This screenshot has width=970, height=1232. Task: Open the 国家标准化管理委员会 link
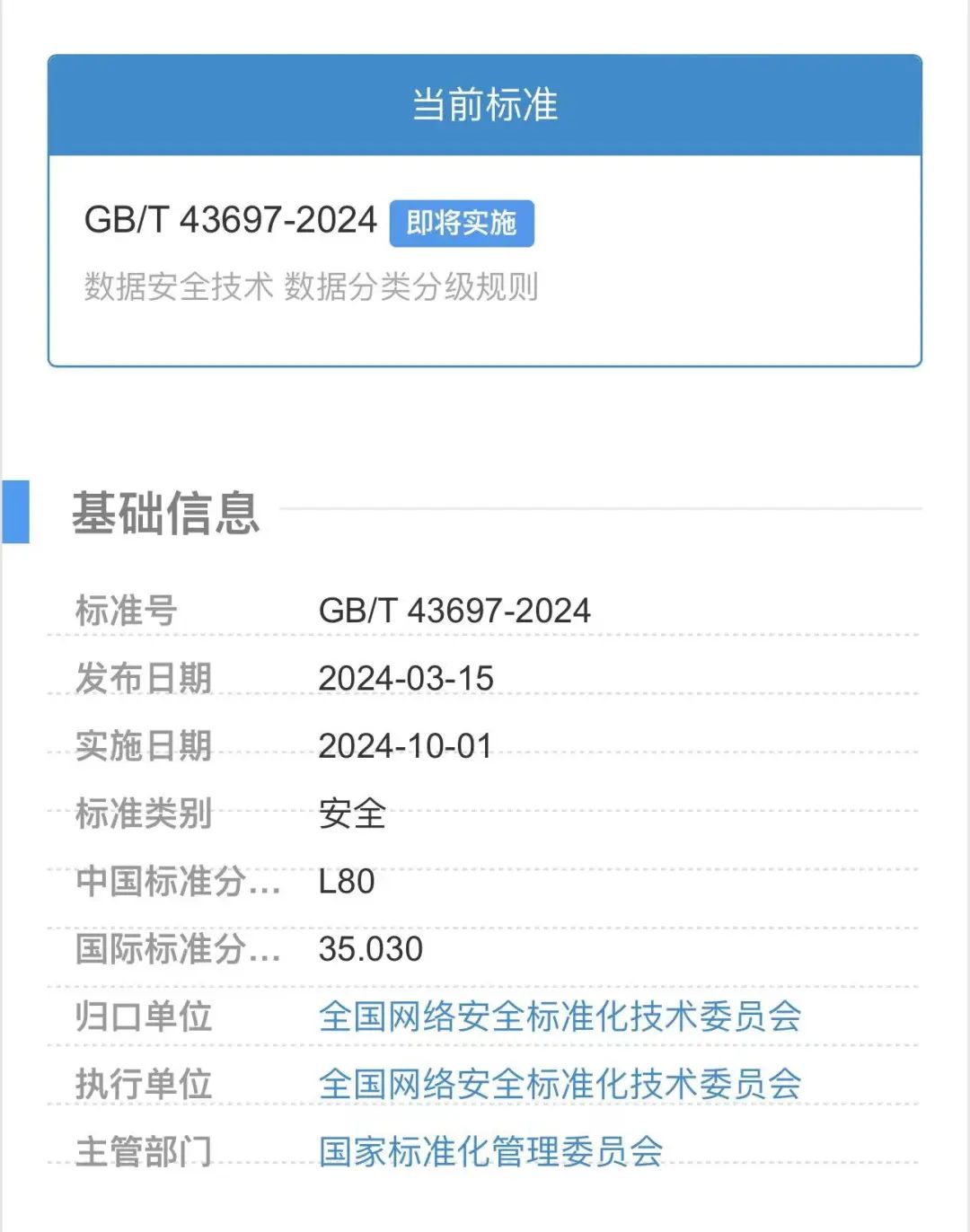coord(490,1151)
